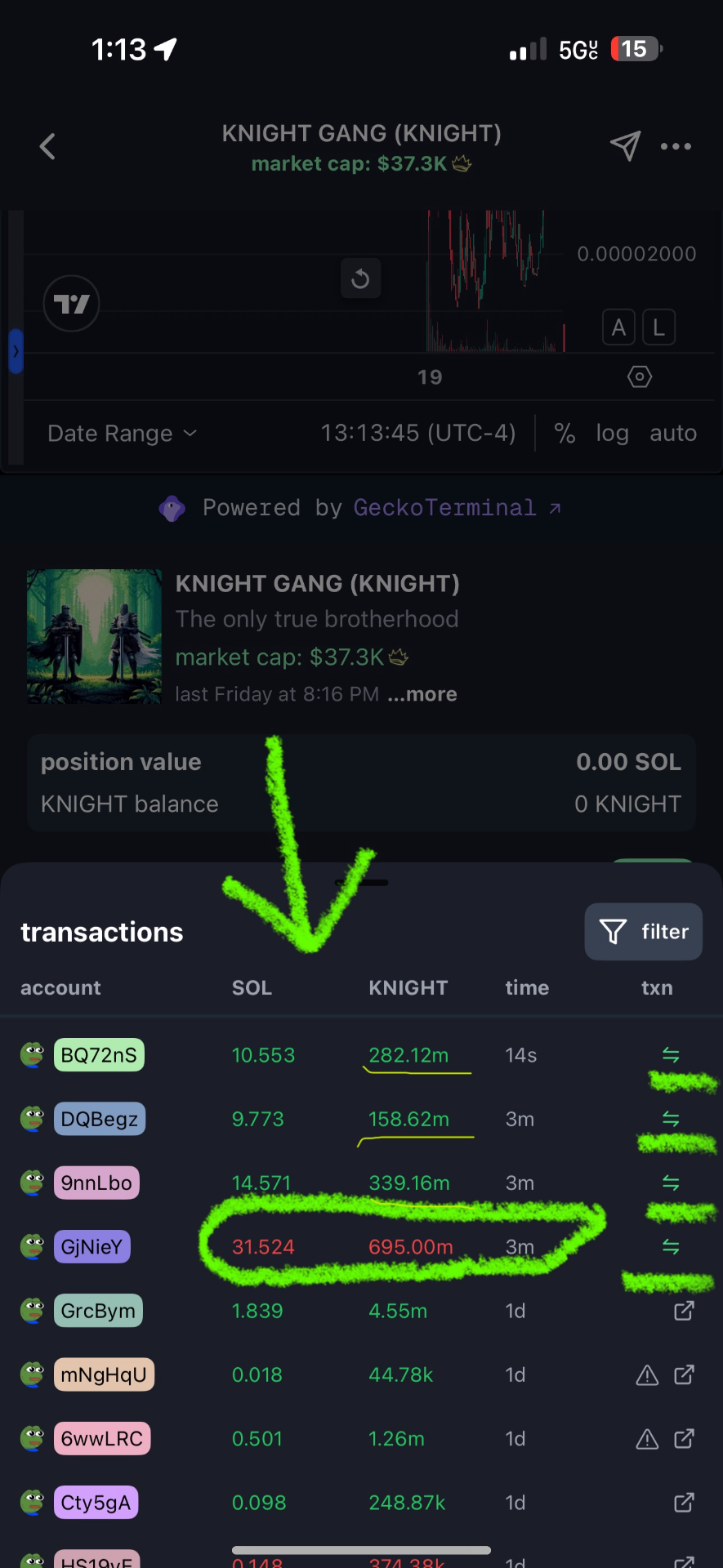Screen dimensions: 723x1568
Task: Go back with the left arrow
Action: point(47,147)
